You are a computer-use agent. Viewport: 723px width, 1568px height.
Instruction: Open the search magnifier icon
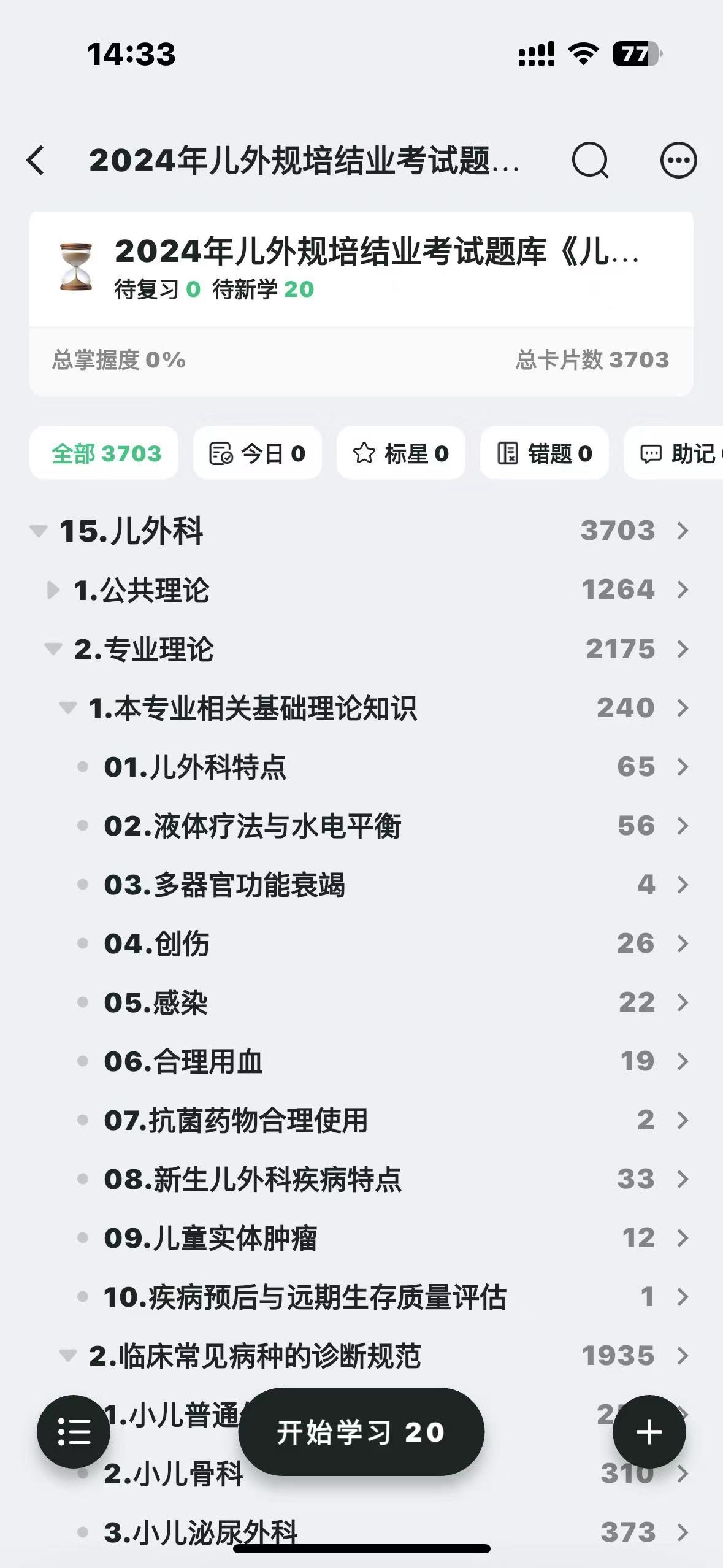coord(590,160)
